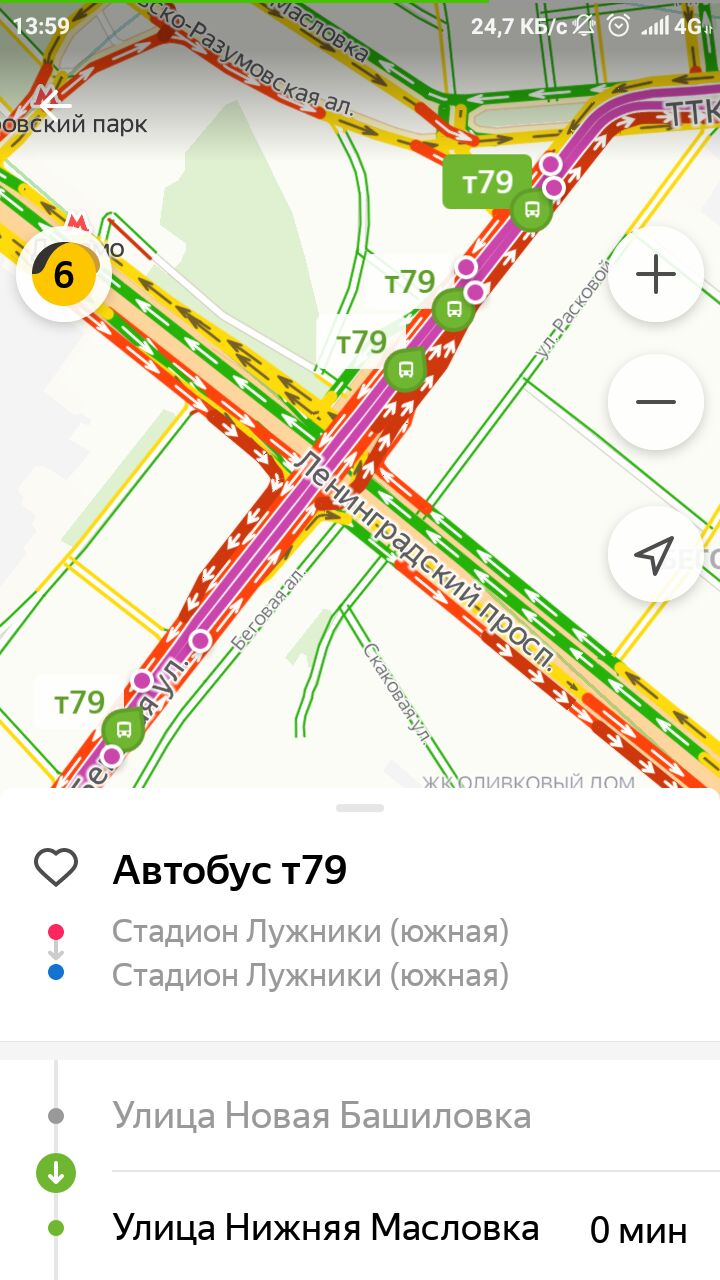
Task: Expand the route panel handle
Action: 360,807
